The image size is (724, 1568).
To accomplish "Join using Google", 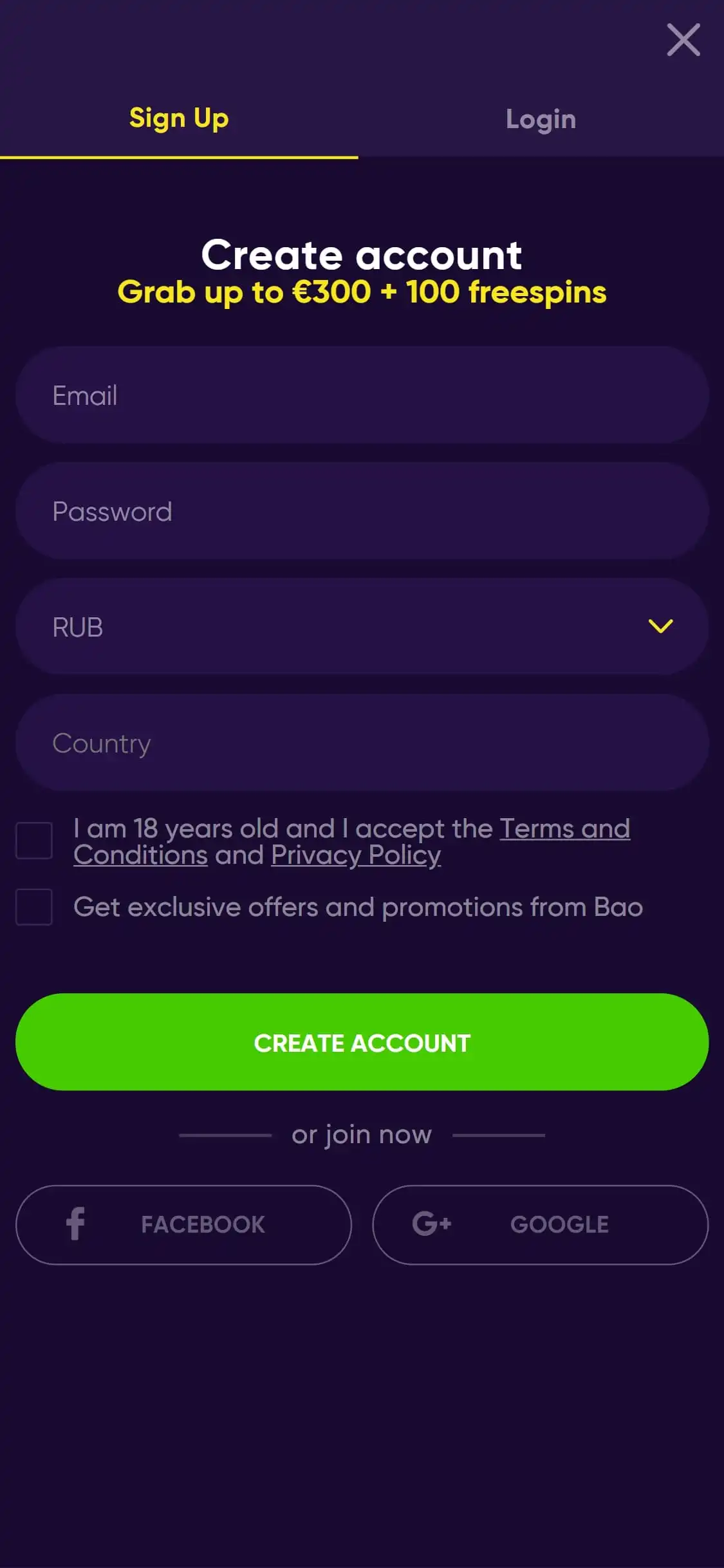I will [540, 1224].
